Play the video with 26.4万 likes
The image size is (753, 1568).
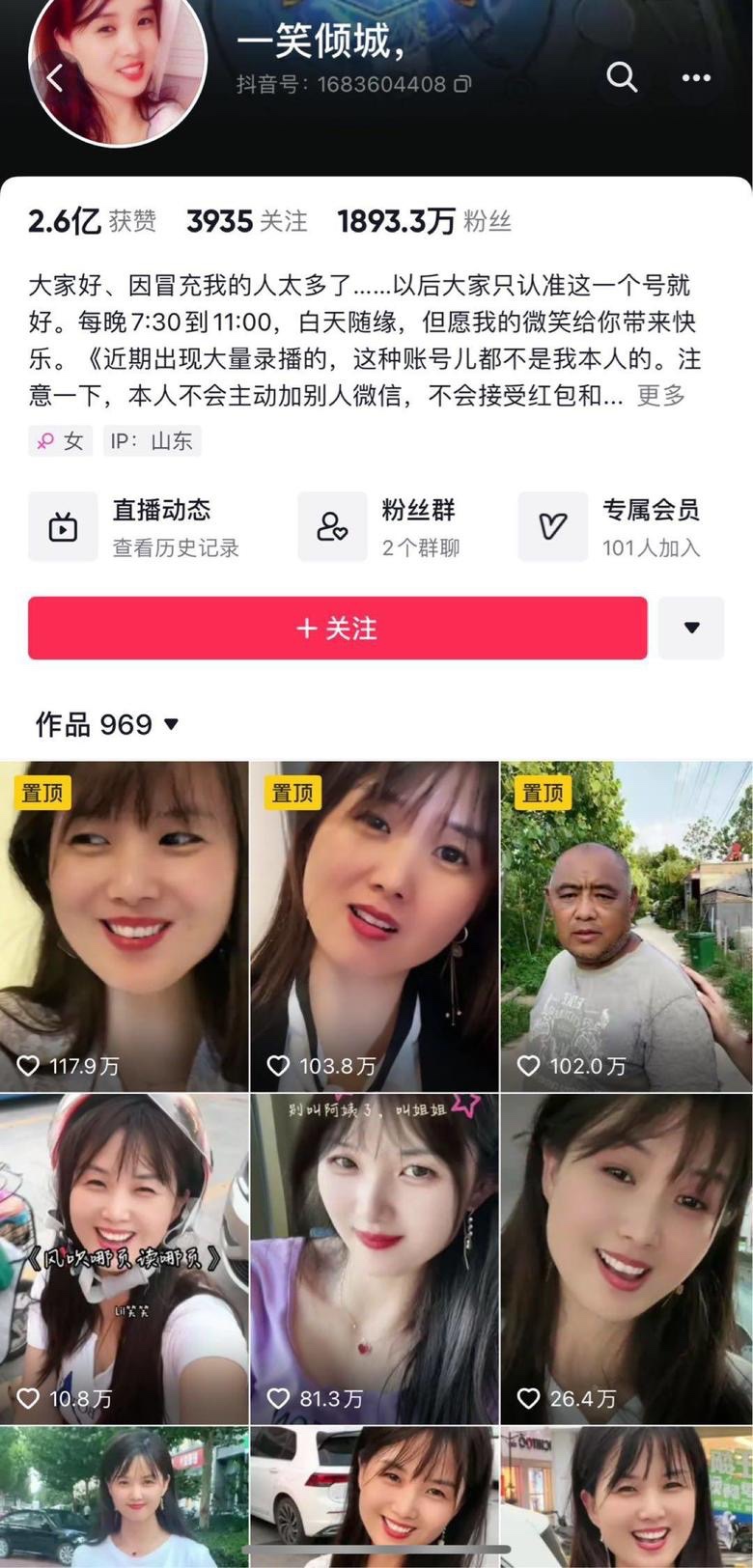coord(626,1259)
